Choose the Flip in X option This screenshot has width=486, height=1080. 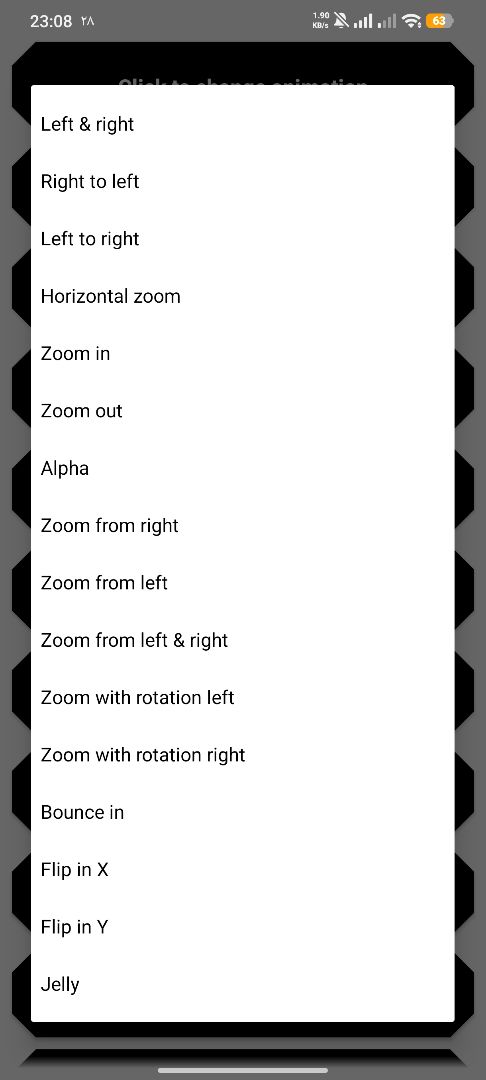(242, 870)
